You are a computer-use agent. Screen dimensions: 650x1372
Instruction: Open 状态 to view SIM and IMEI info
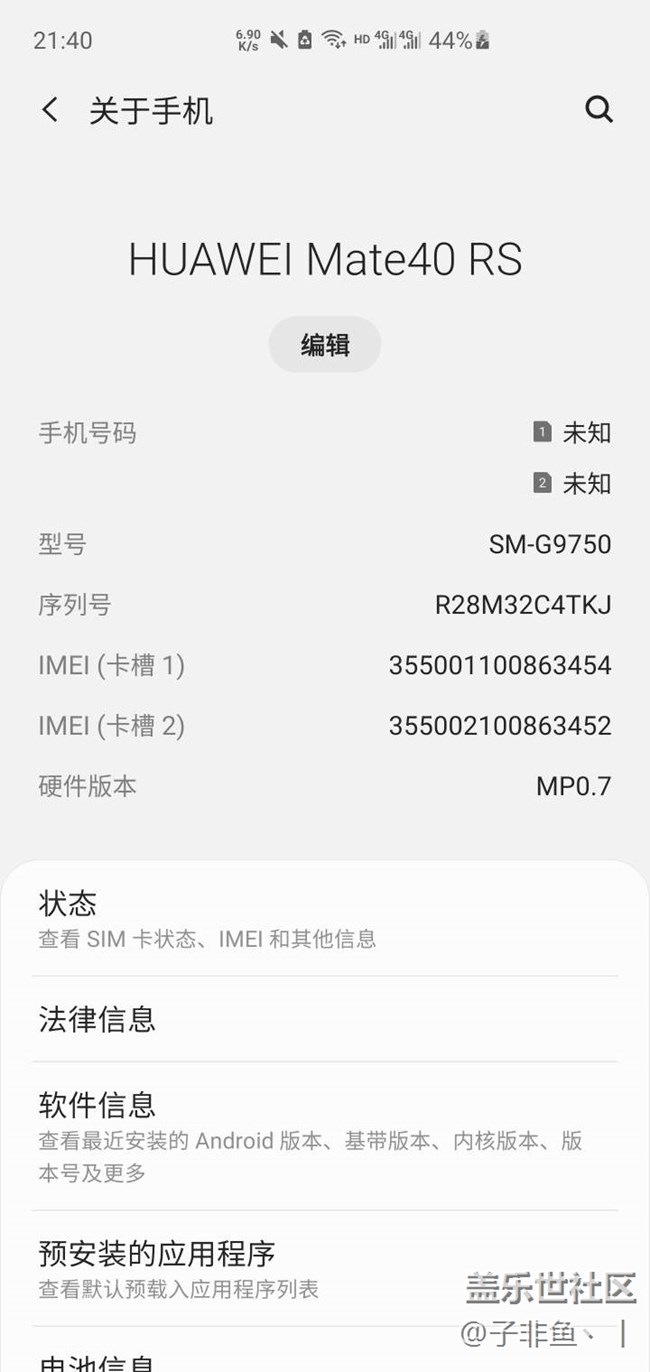click(x=325, y=920)
